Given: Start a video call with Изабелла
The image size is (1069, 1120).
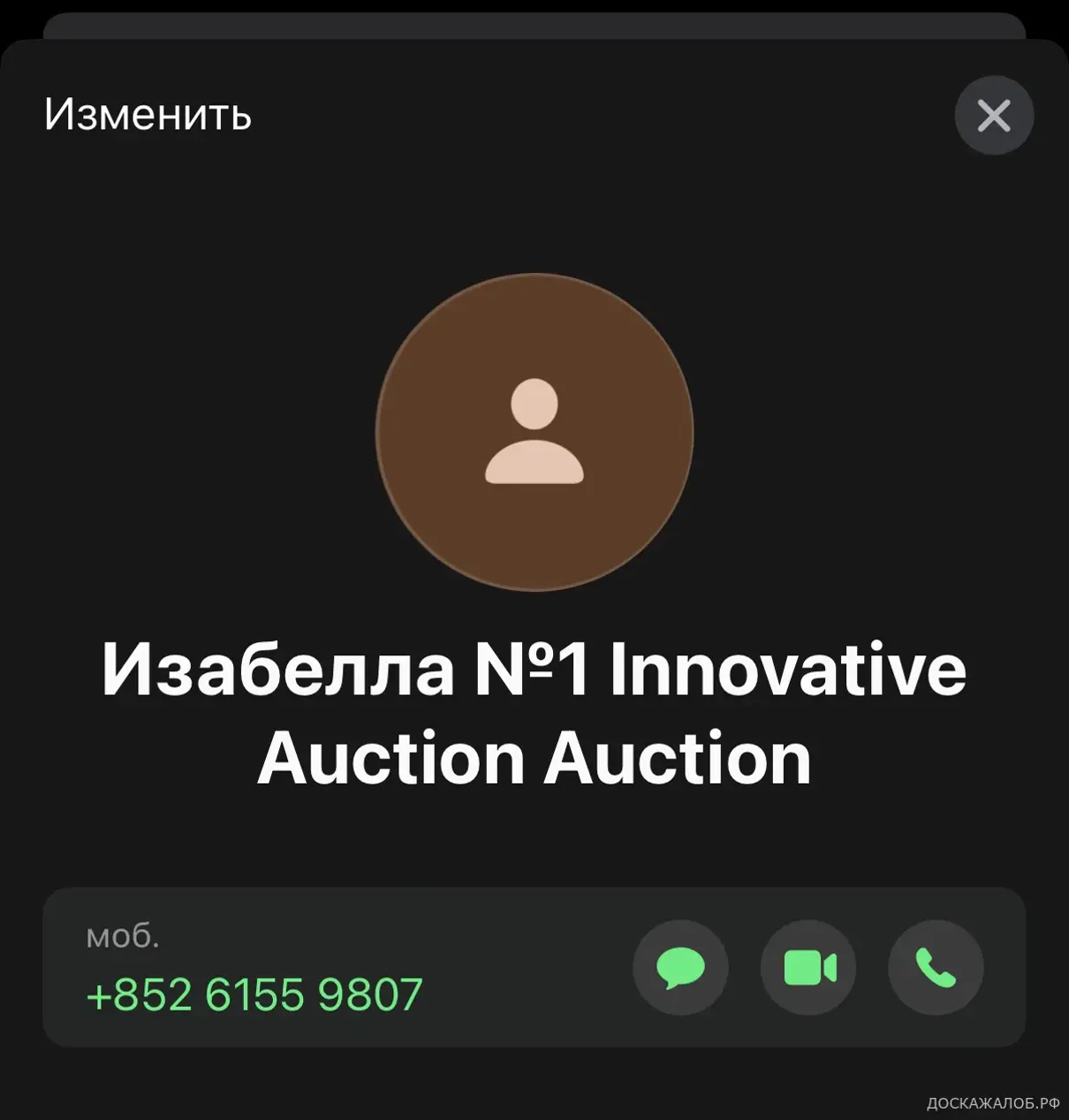Looking at the screenshot, I should (x=808, y=968).
